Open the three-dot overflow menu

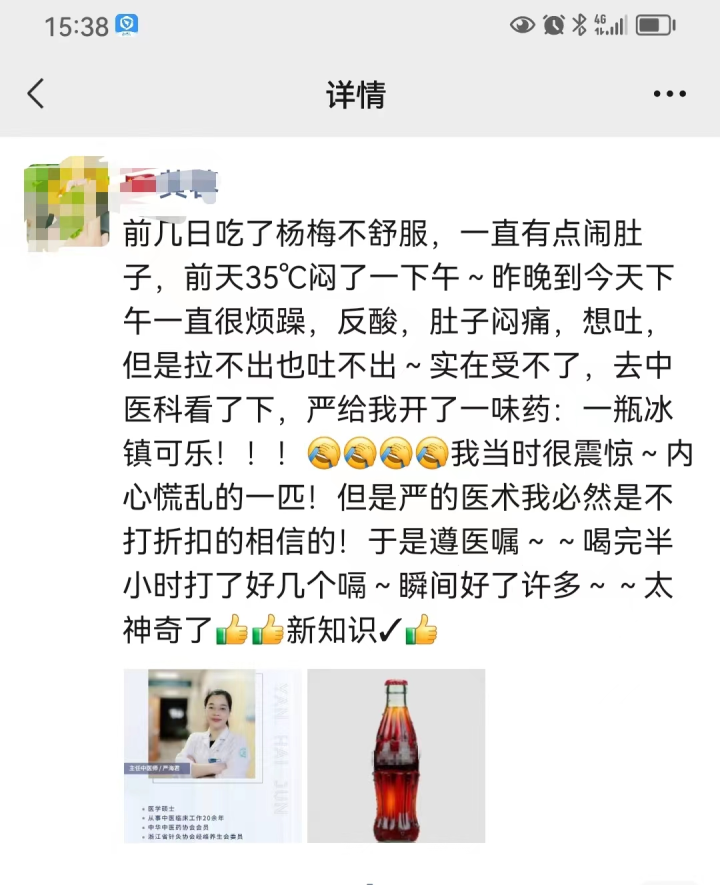coord(669,94)
